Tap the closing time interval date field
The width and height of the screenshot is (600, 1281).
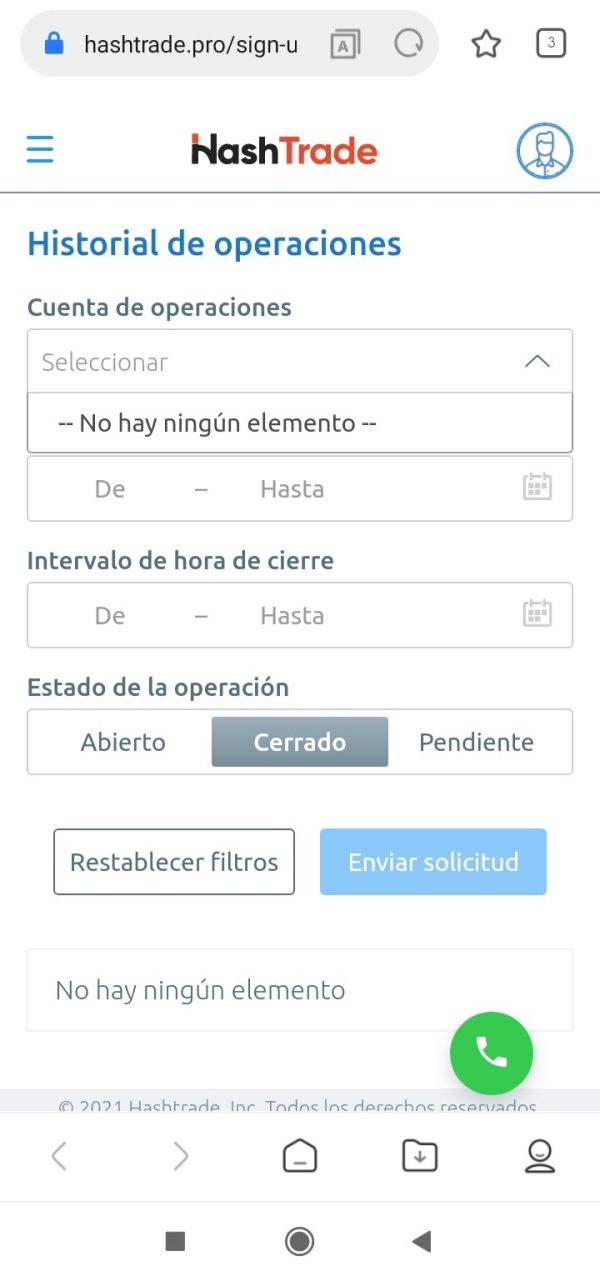point(300,615)
